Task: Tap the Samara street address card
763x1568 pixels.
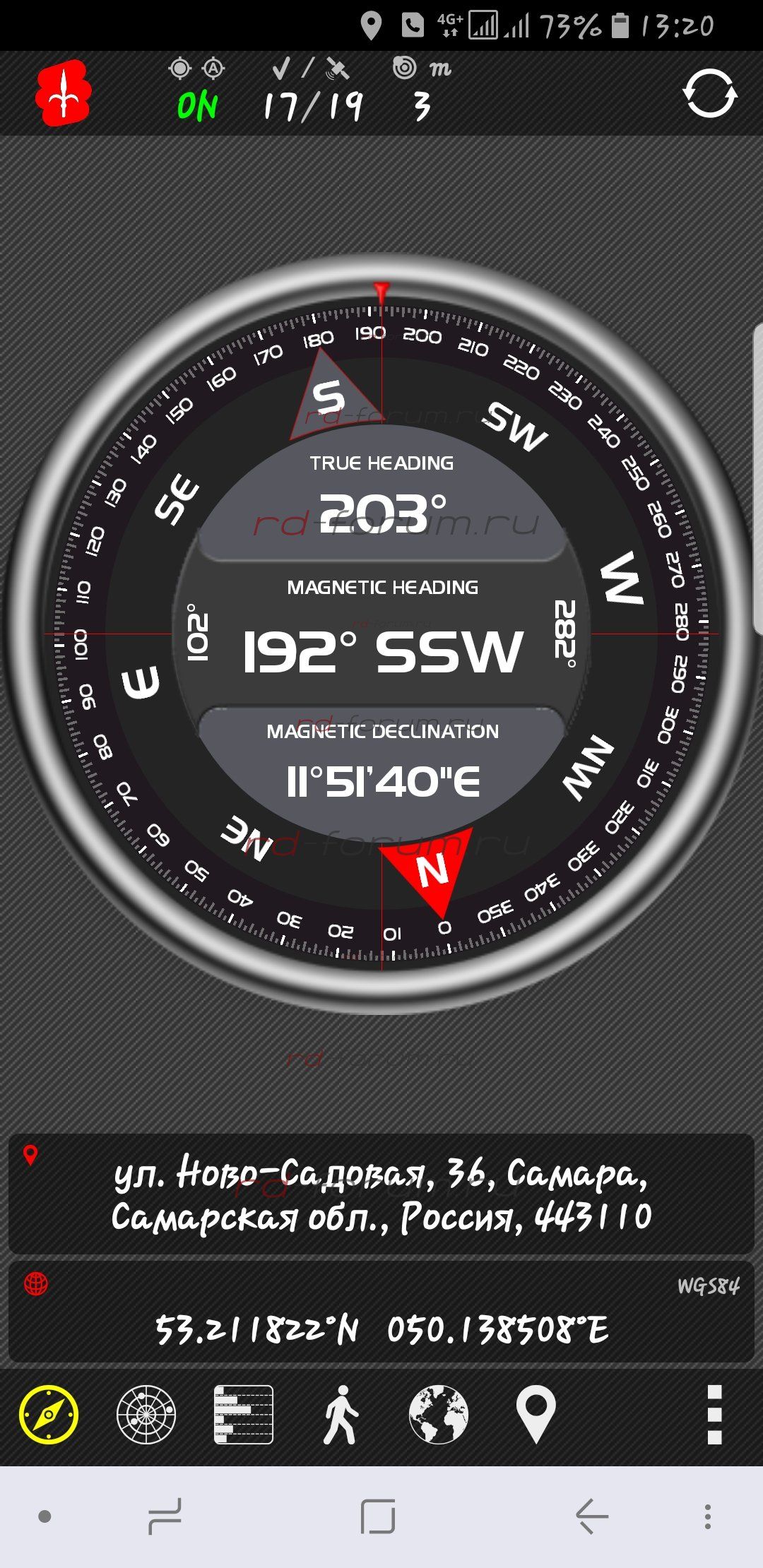Action: (381, 1194)
